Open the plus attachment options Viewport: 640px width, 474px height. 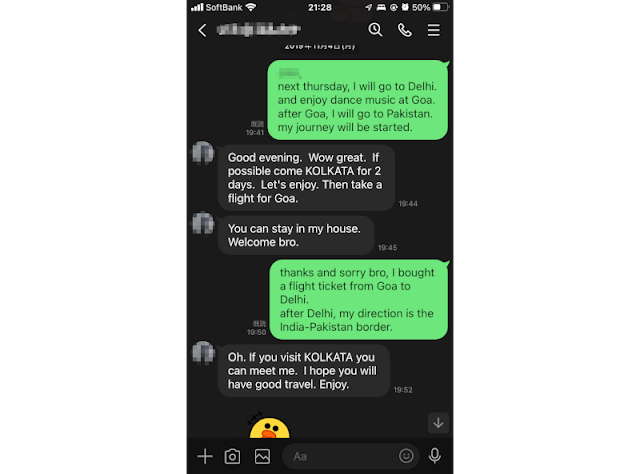pyautogui.click(x=205, y=456)
